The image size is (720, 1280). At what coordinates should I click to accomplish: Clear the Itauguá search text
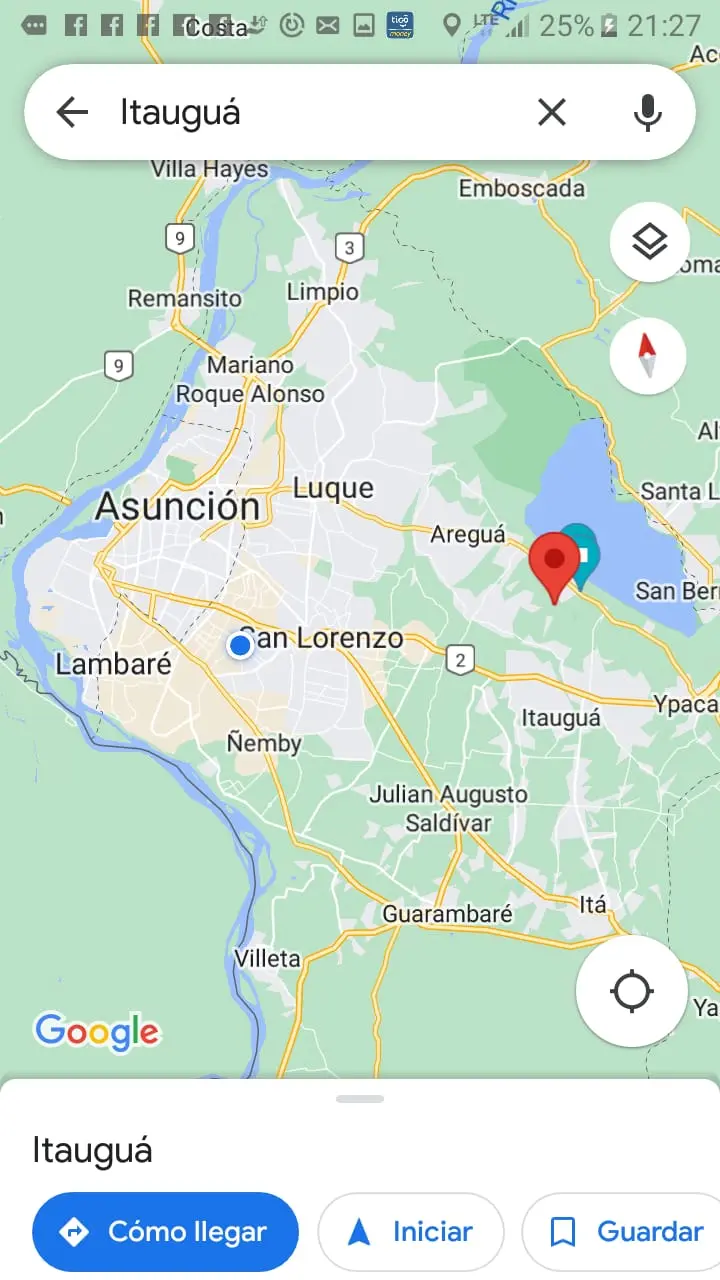pos(552,112)
